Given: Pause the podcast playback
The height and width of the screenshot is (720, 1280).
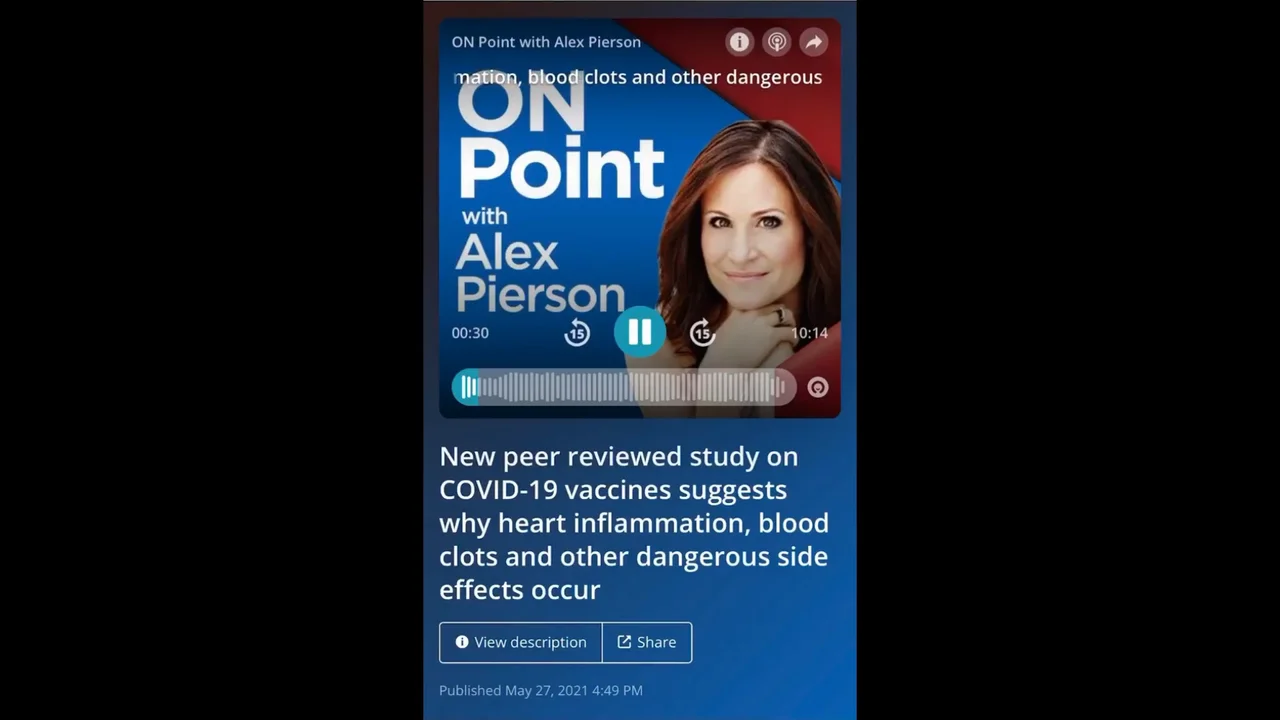Looking at the screenshot, I should (640, 332).
